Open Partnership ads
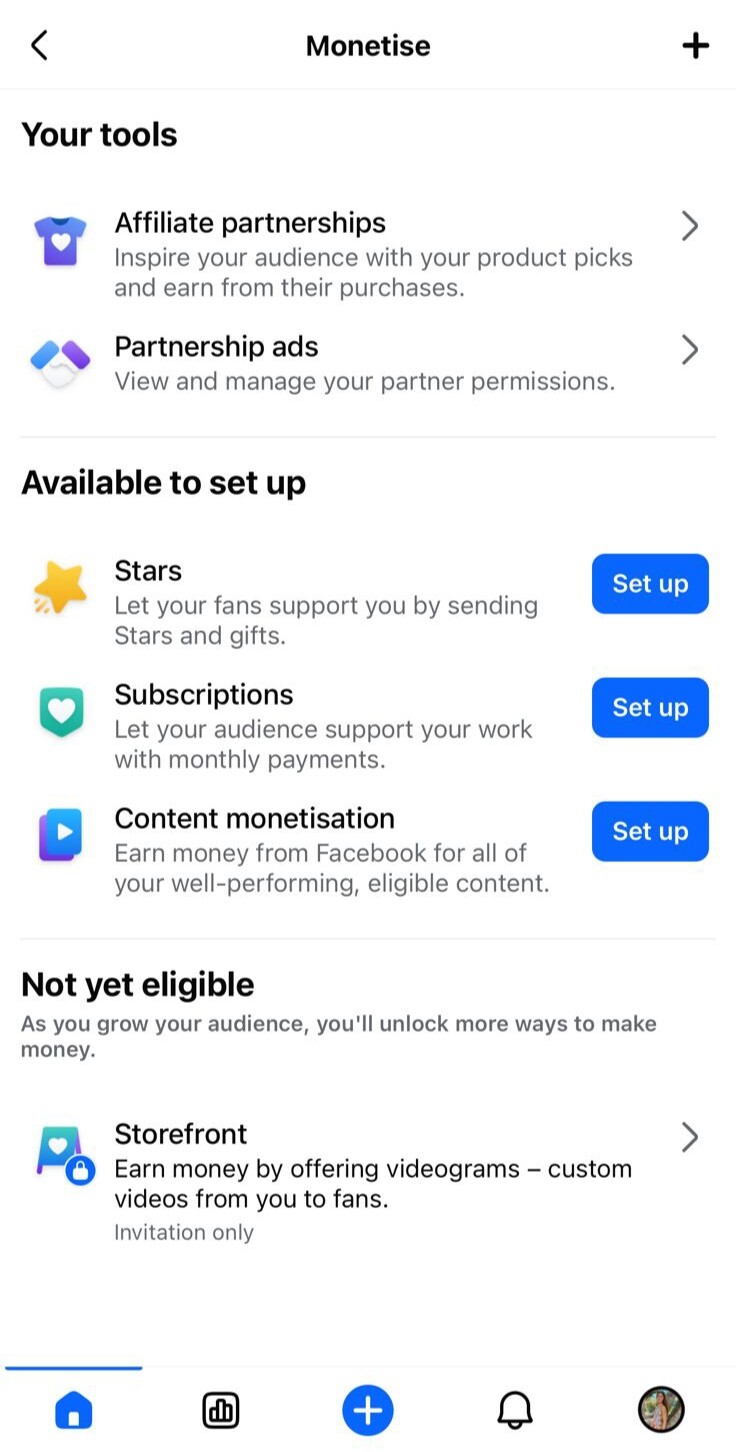Image resolution: width=736 pixels, height=1452 pixels. pos(368,363)
